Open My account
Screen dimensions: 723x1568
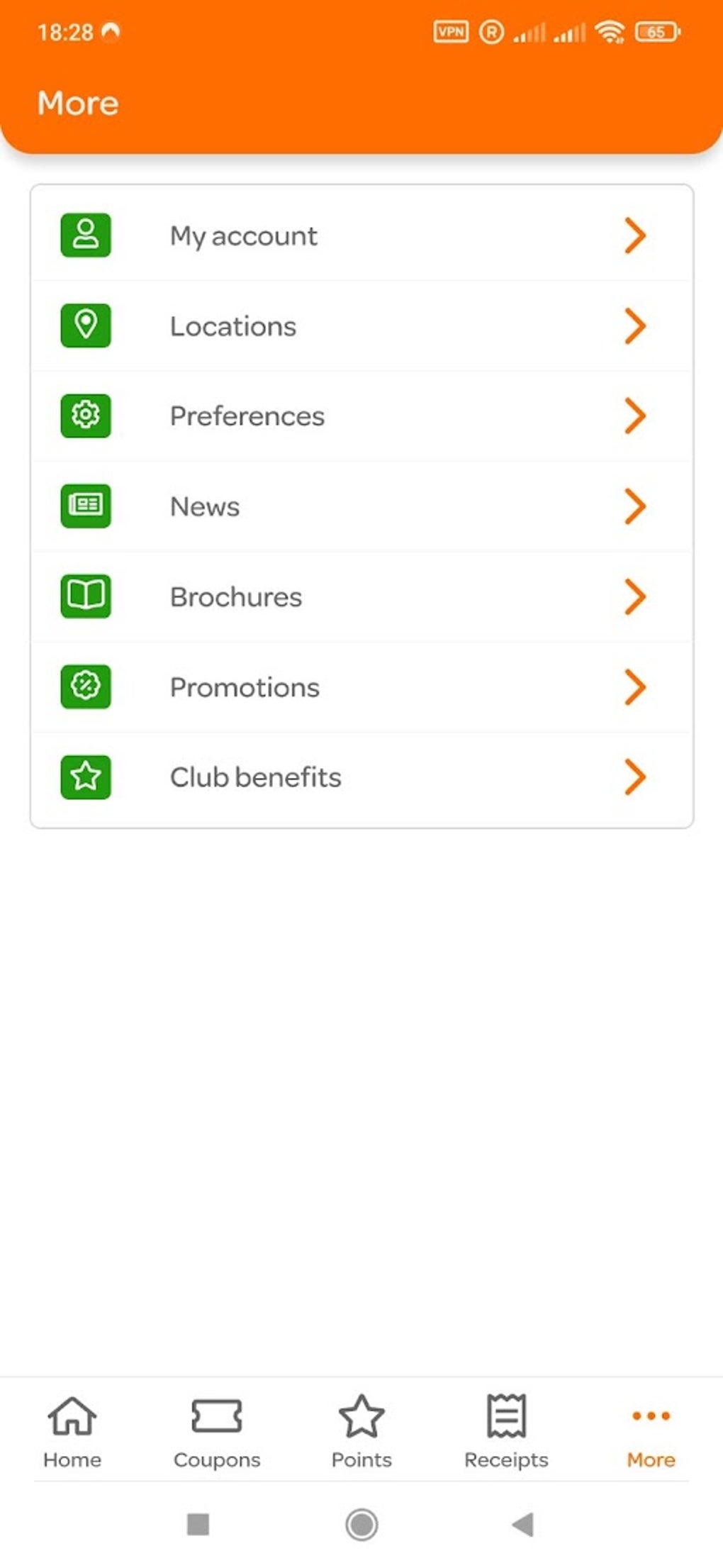361,235
